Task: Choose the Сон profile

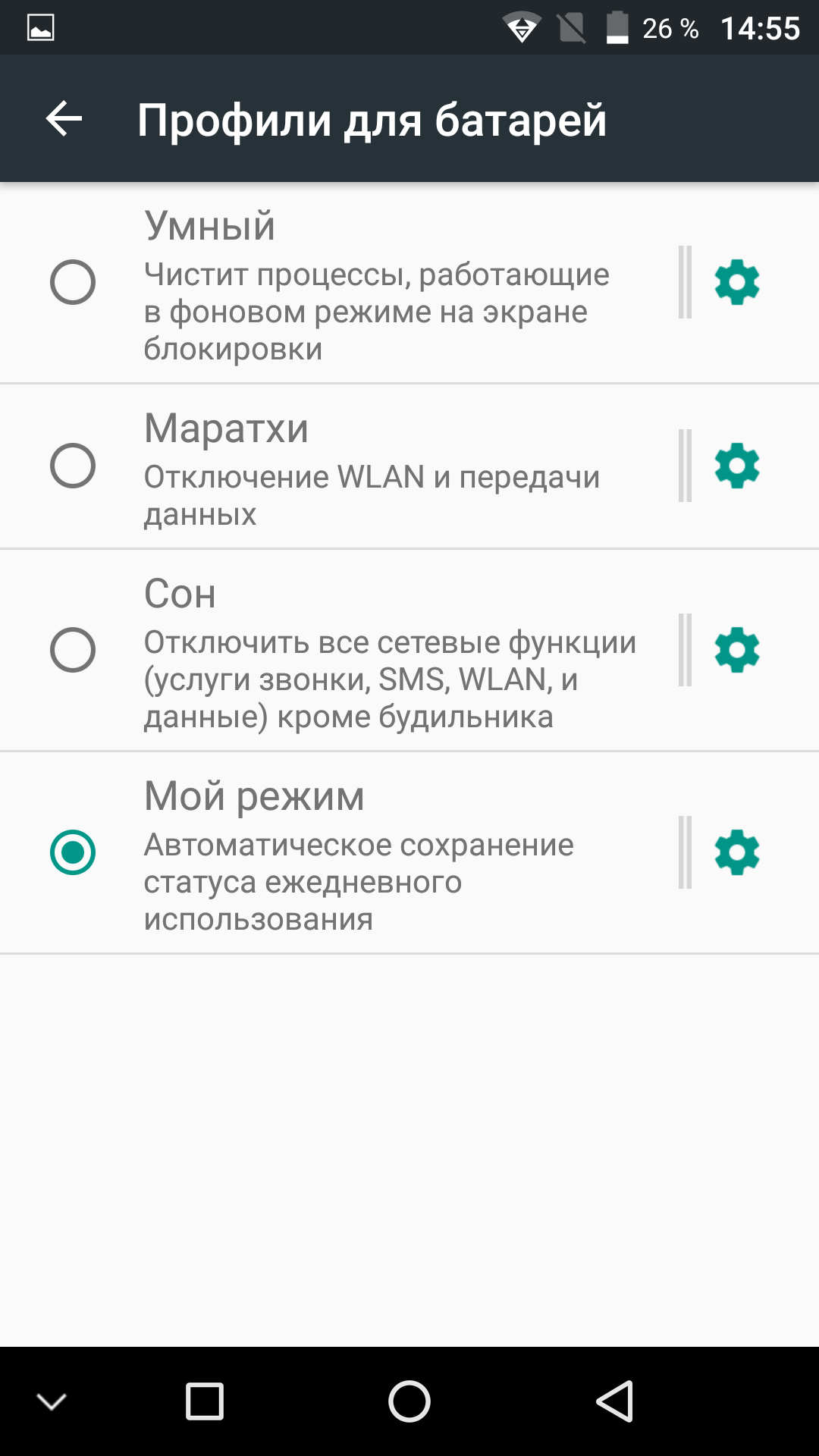Action: (73, 650)
